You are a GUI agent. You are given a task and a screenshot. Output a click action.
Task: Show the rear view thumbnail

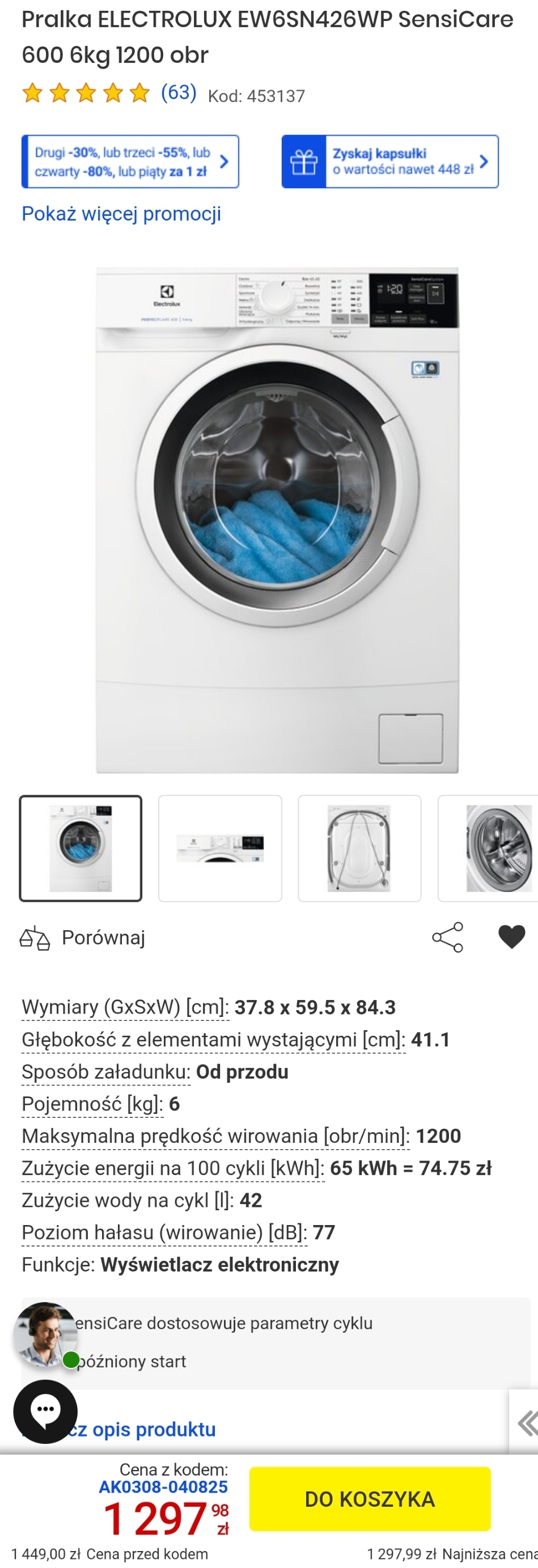(x=359, y=848)
